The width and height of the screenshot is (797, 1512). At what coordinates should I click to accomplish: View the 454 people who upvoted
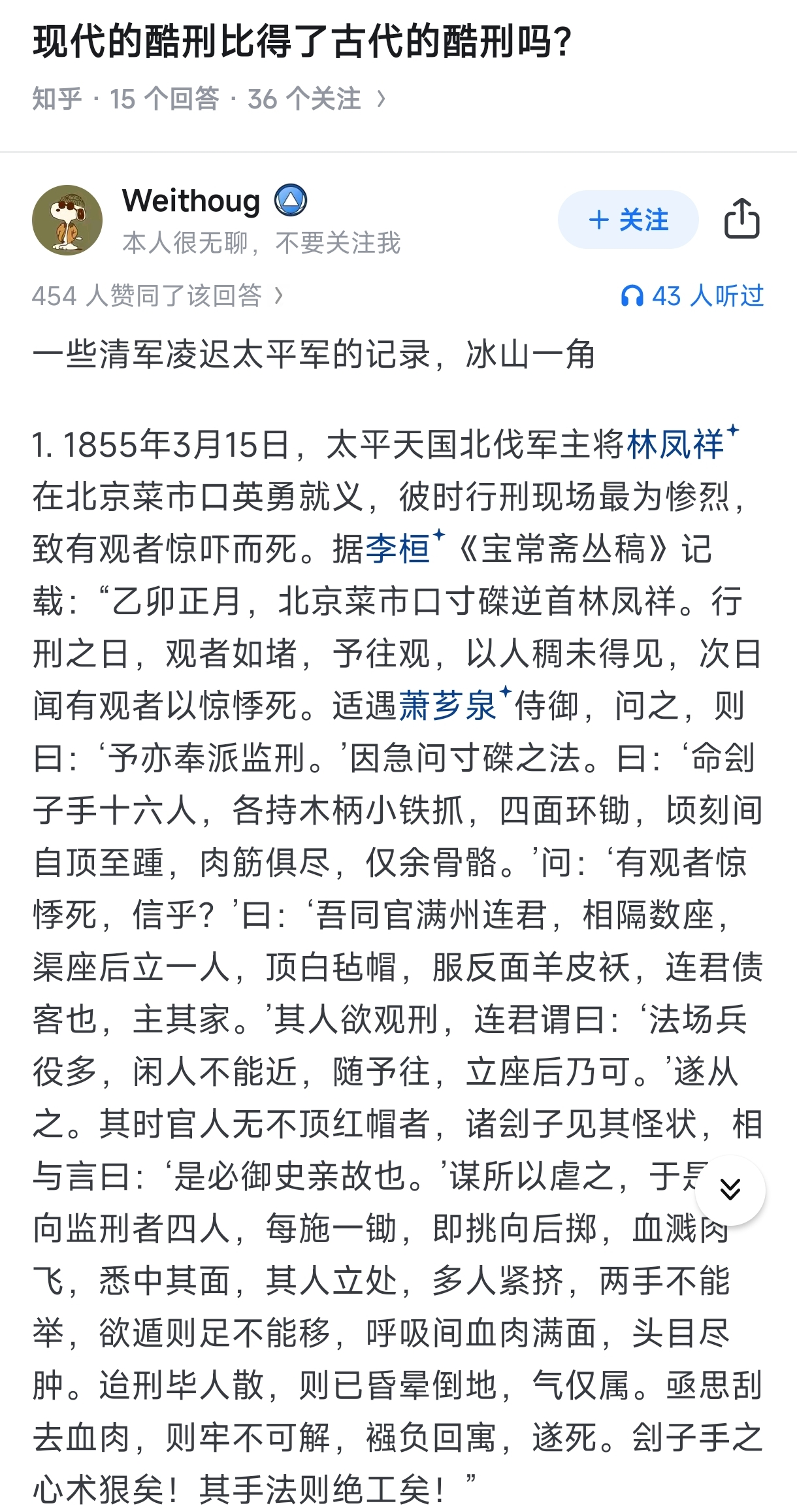pos(158,296)
